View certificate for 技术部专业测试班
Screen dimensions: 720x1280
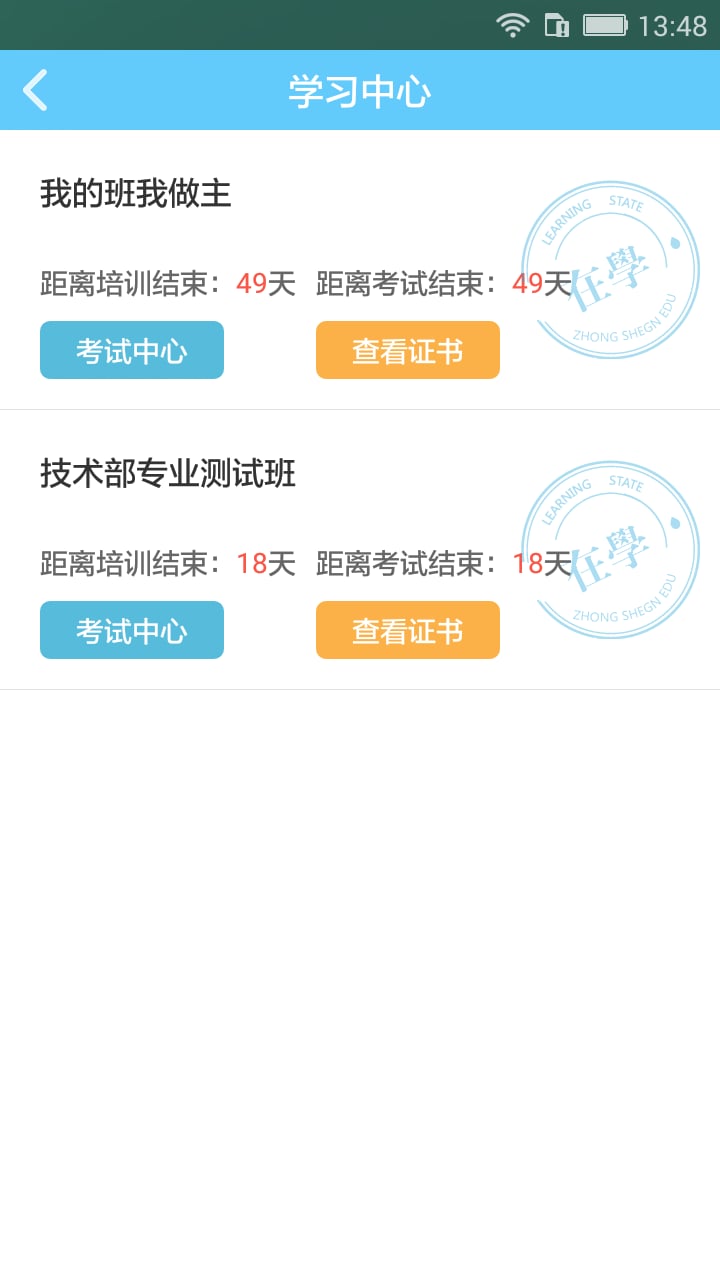(x=407, y=630)
